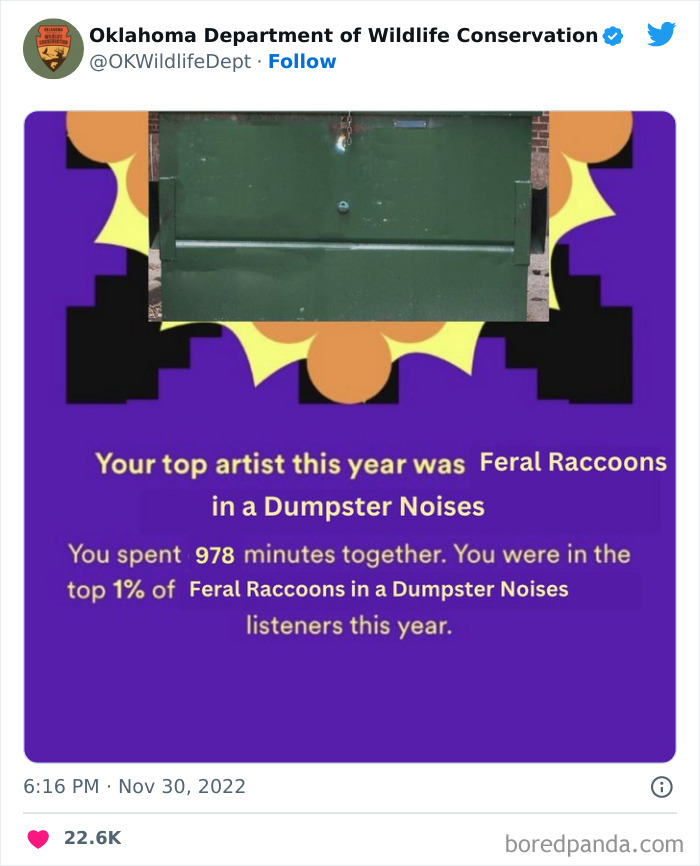Open the tweet timestamp Nov 30, 2022
The image size is (700, 866).
[134, 787]
